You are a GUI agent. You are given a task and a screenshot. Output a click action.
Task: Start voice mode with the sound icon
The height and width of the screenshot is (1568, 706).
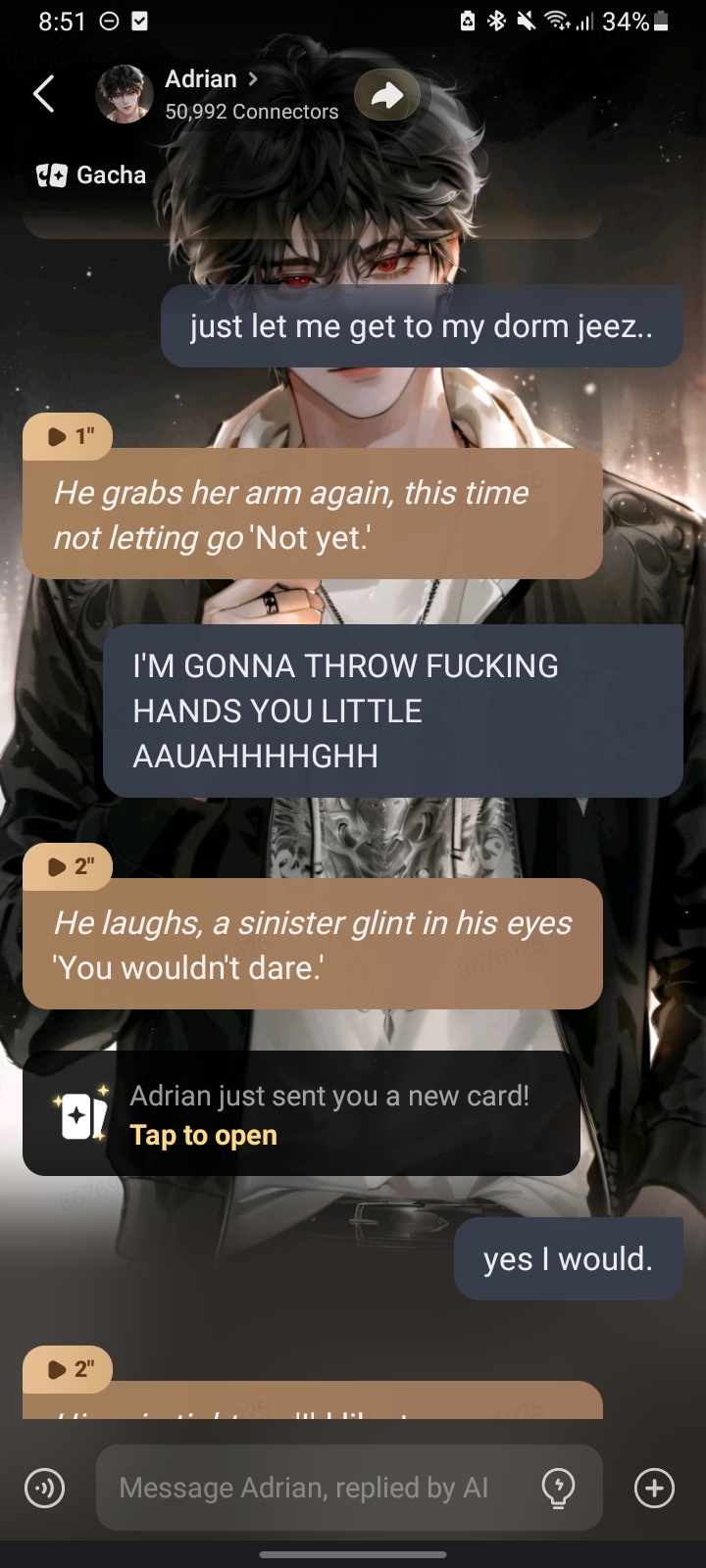[x=44, y=1488]
